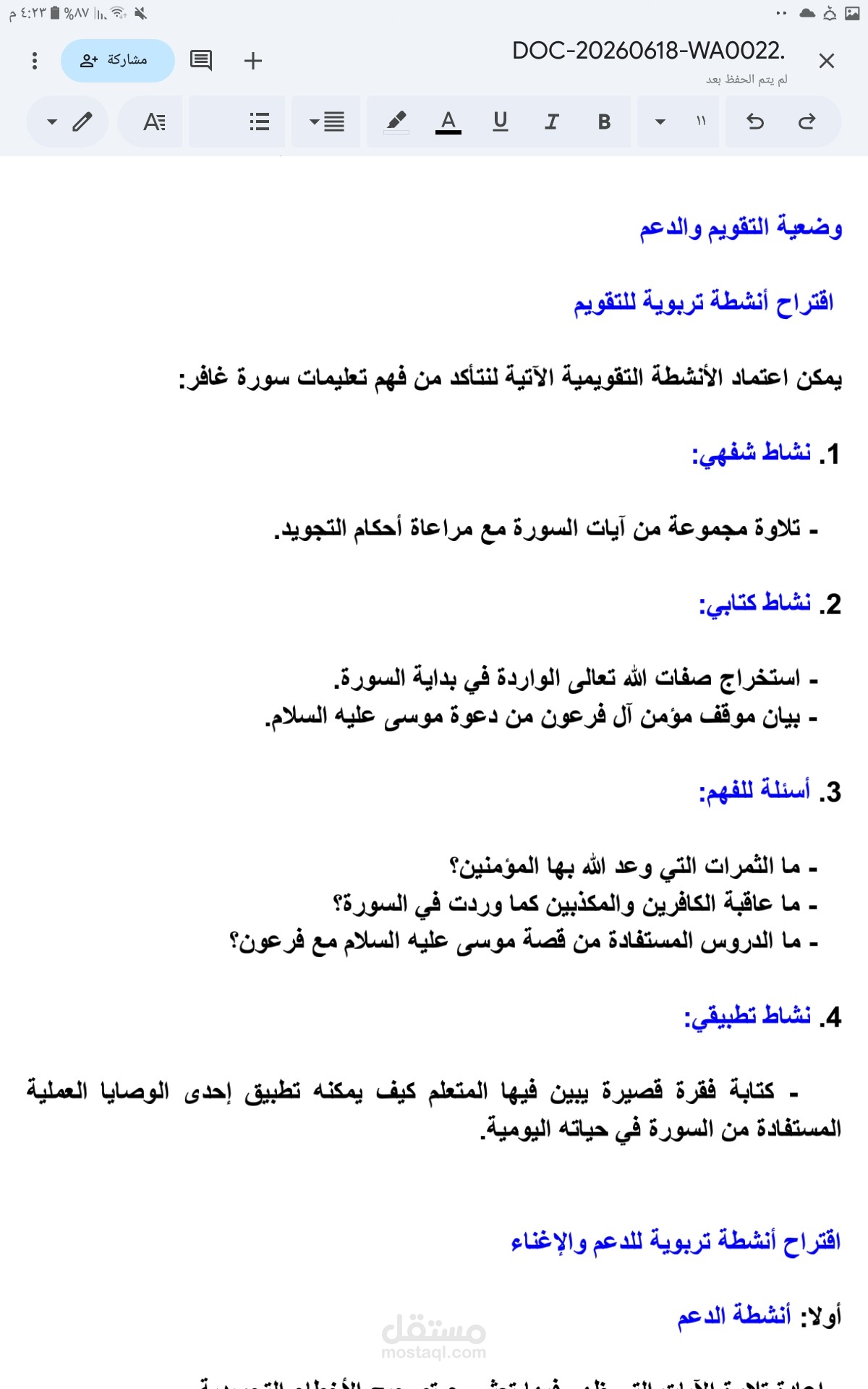Viewport: 868px width, 1389px height.
Task: Undo the last edit
Action: pos(755,122)
